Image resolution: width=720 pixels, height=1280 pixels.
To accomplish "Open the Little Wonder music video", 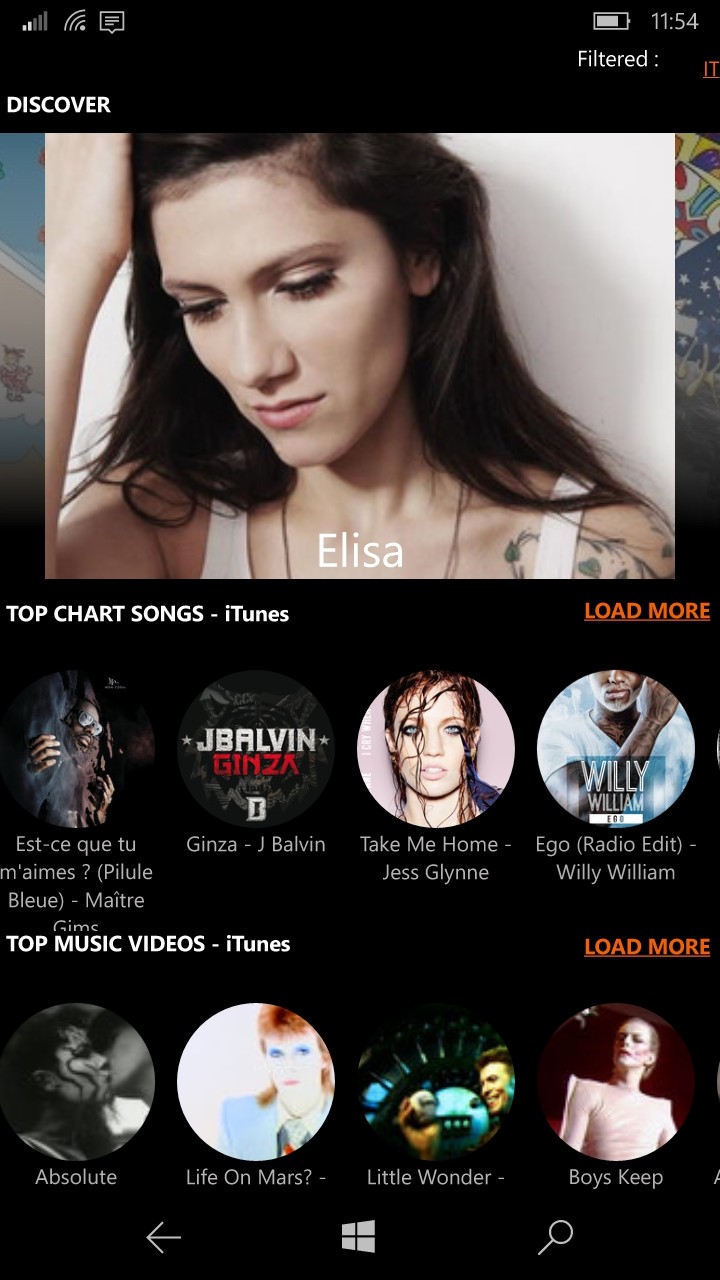I will (436, 1082).
